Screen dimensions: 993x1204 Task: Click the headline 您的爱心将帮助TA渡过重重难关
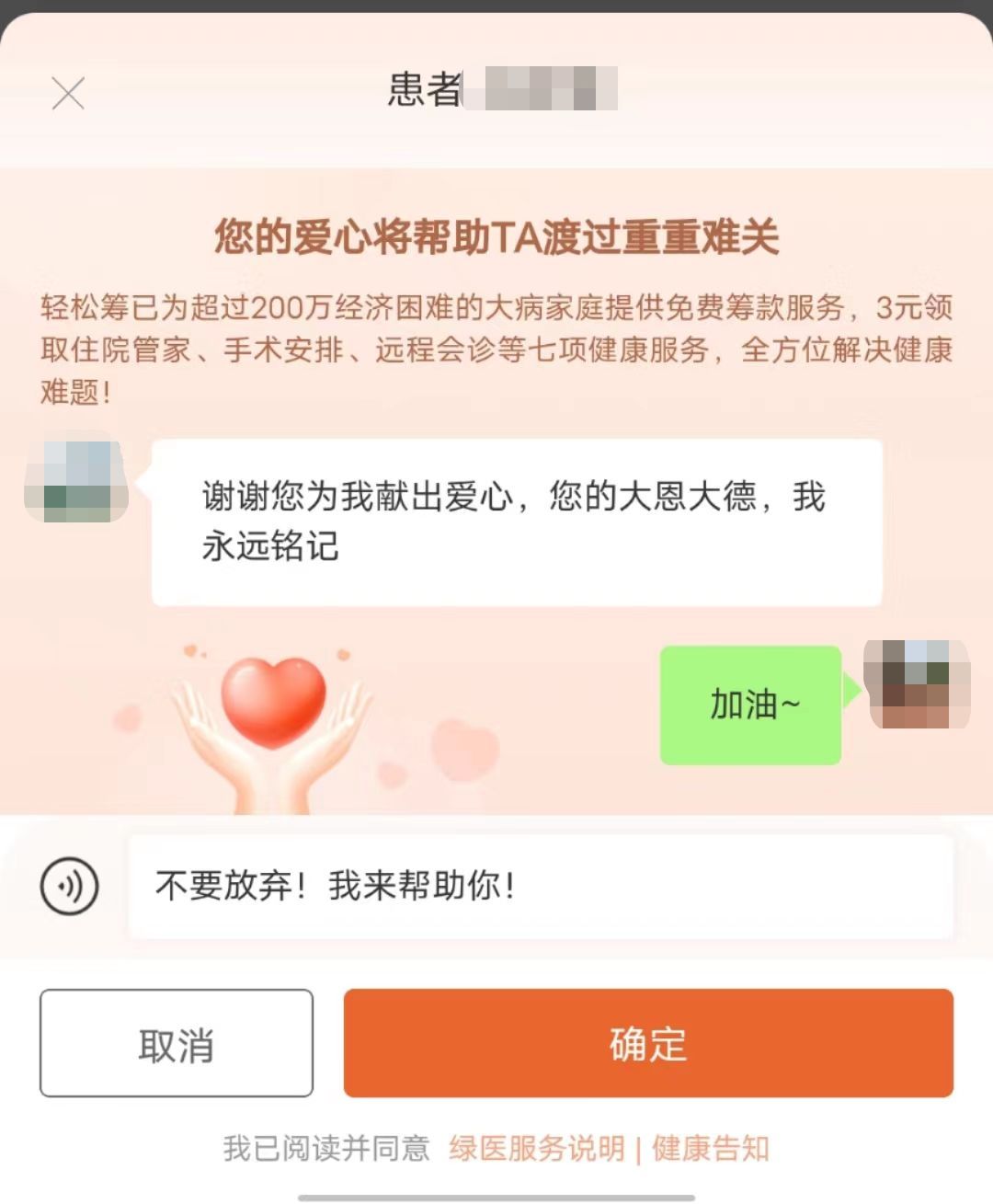click(496, 235)
